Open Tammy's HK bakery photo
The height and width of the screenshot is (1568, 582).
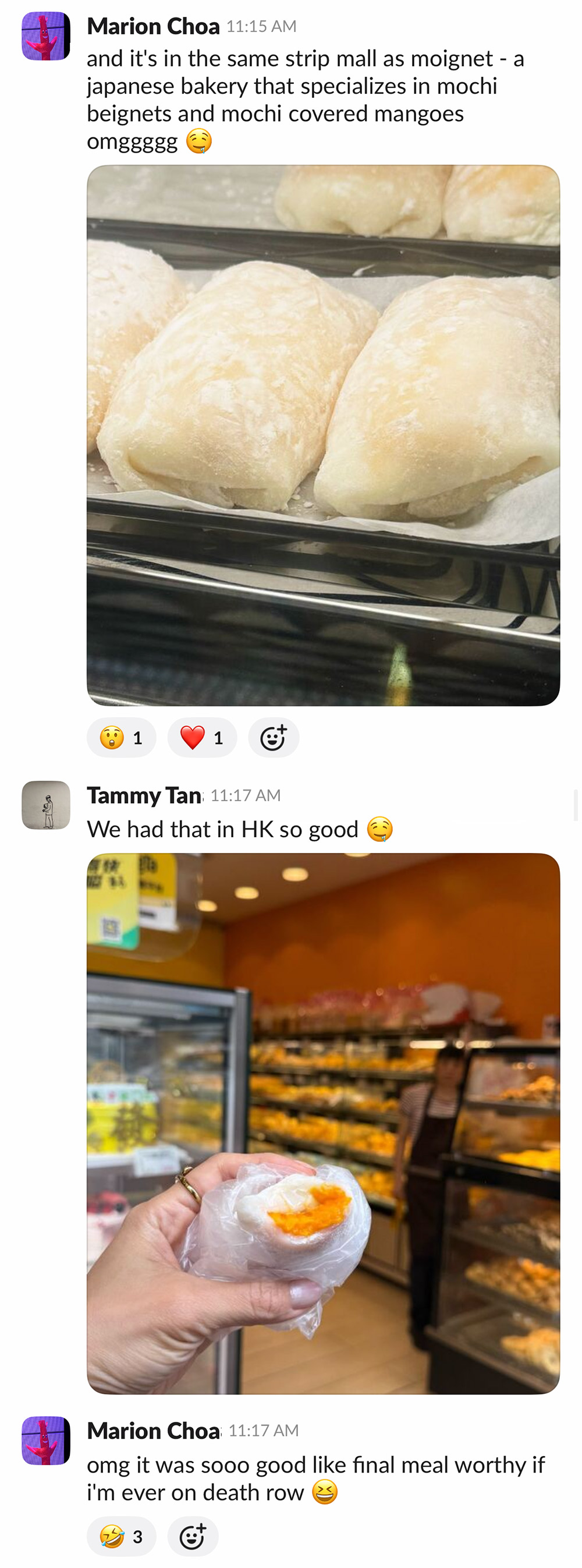coord(323,1123)
